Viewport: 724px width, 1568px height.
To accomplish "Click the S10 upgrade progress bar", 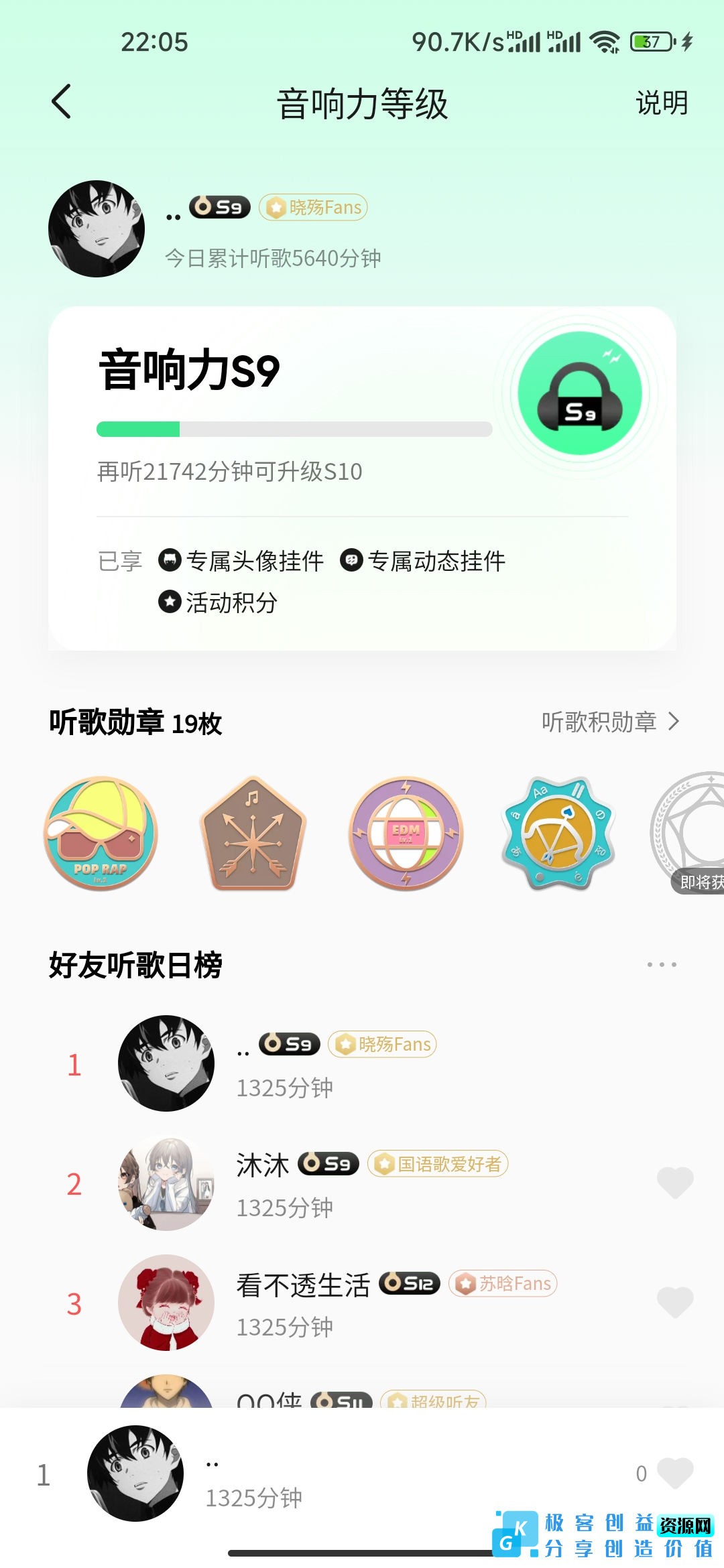I will (x=294, y=428).
